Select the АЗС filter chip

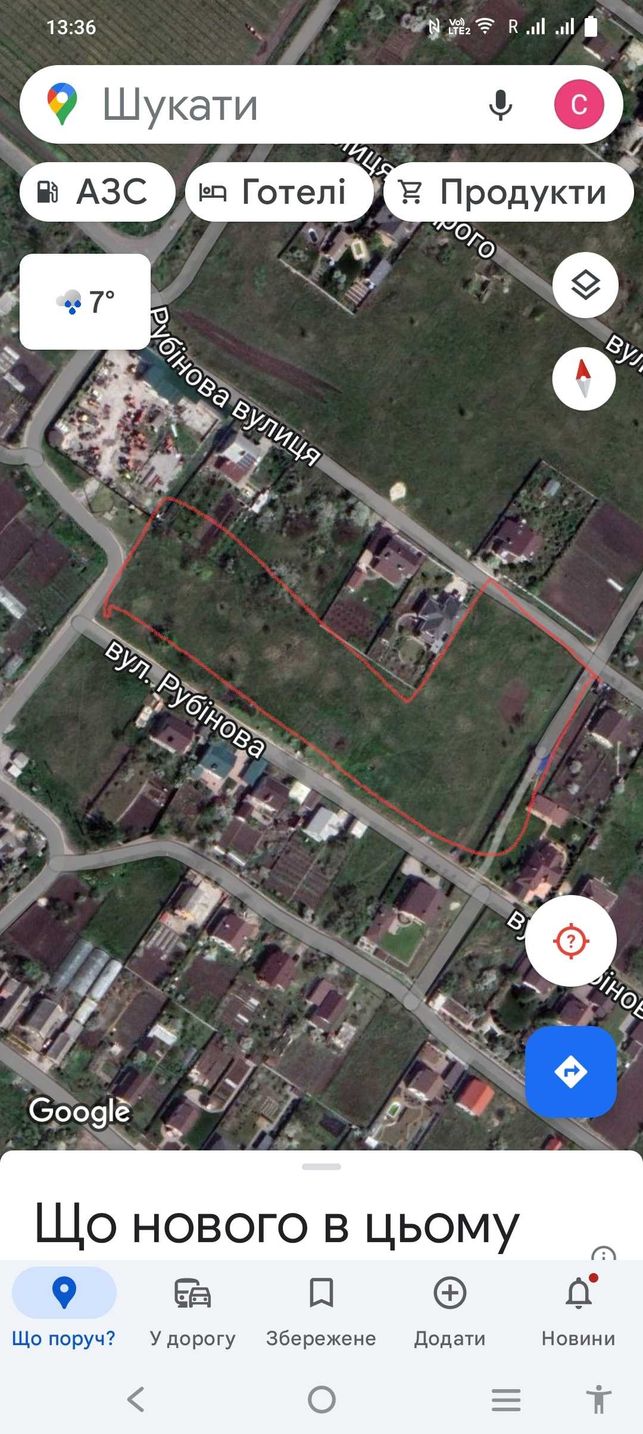pyautogui.click(x=97, y=192)
